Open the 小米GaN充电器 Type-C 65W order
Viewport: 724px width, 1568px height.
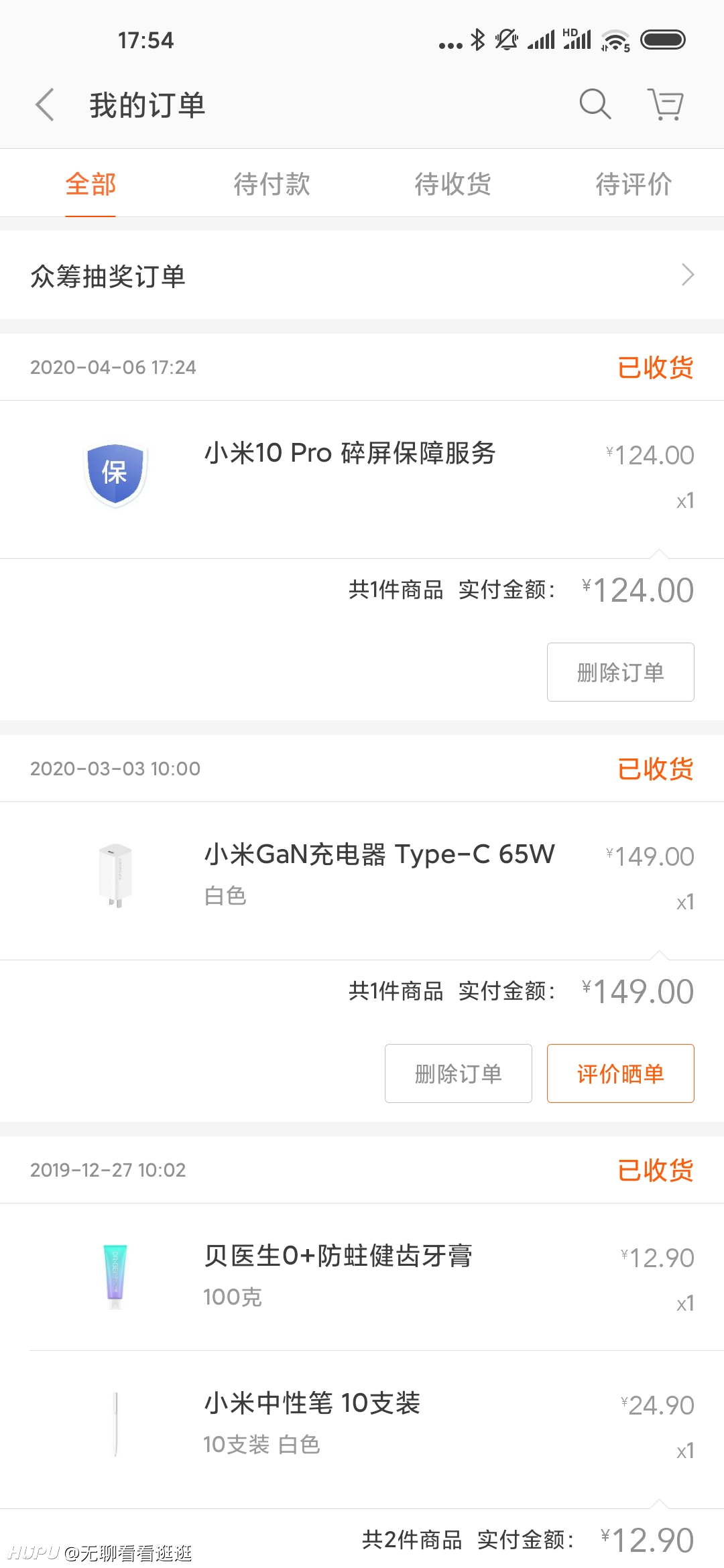click(x=362, y=880)
